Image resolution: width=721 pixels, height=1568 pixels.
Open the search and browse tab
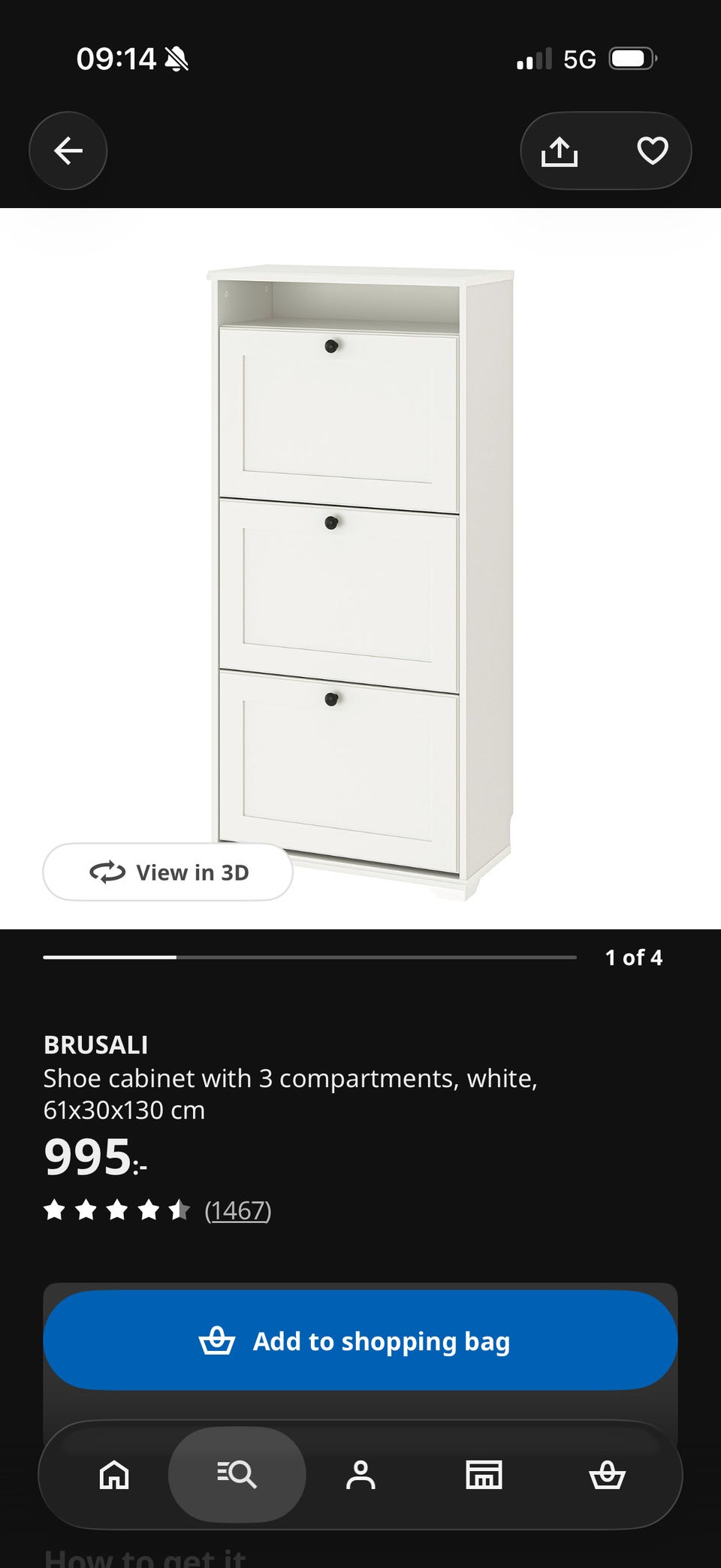coord(237,1474)
